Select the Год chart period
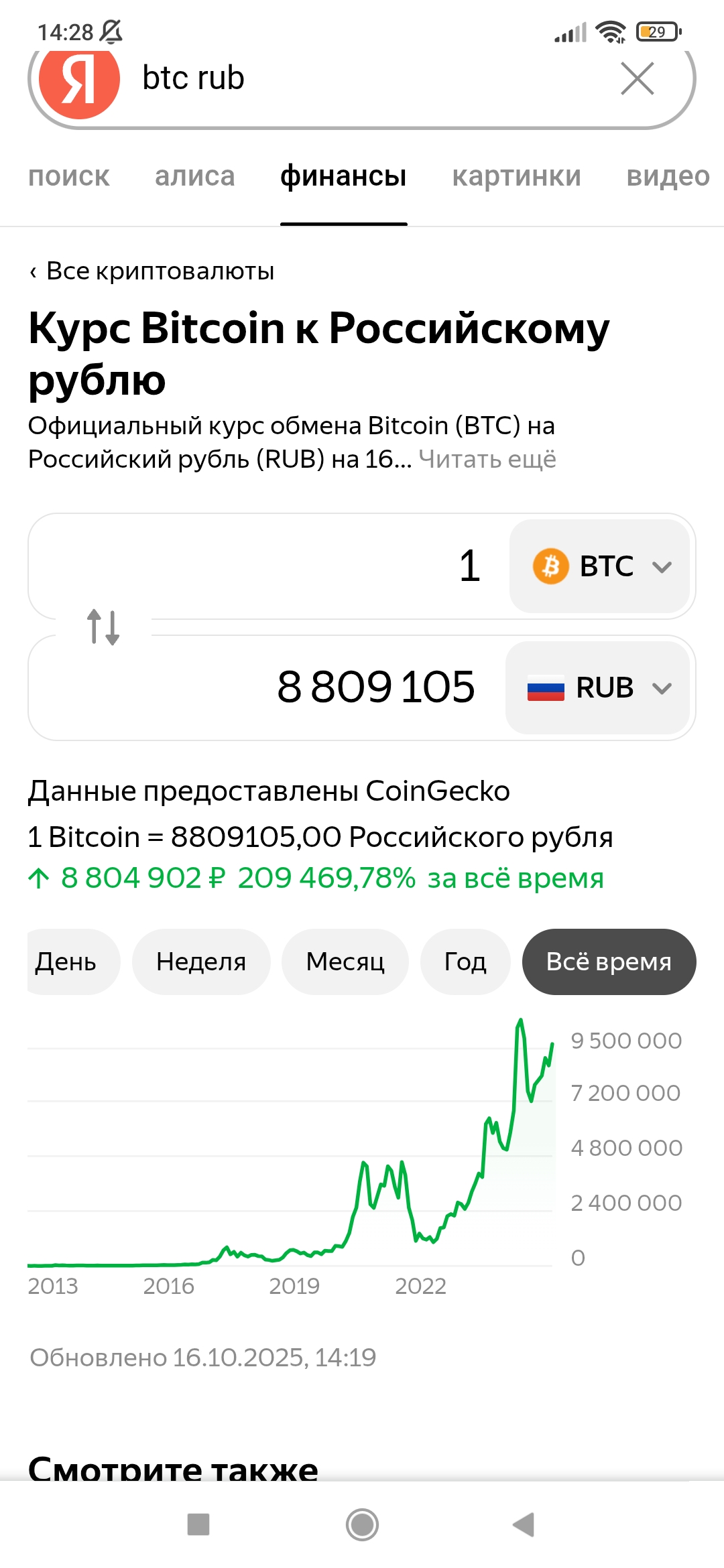 click(465, 962)
